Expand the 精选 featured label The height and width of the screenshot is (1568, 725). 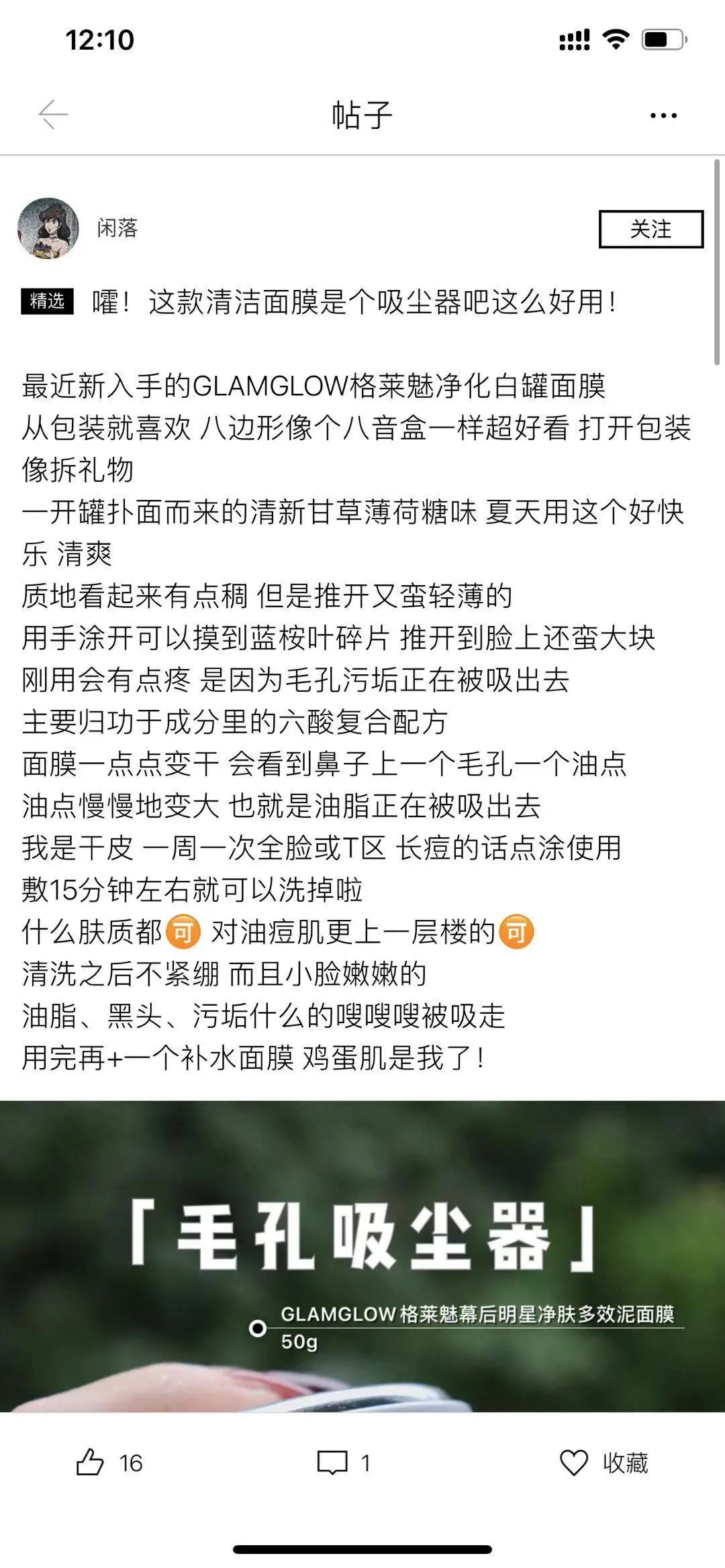pos(47,301)
